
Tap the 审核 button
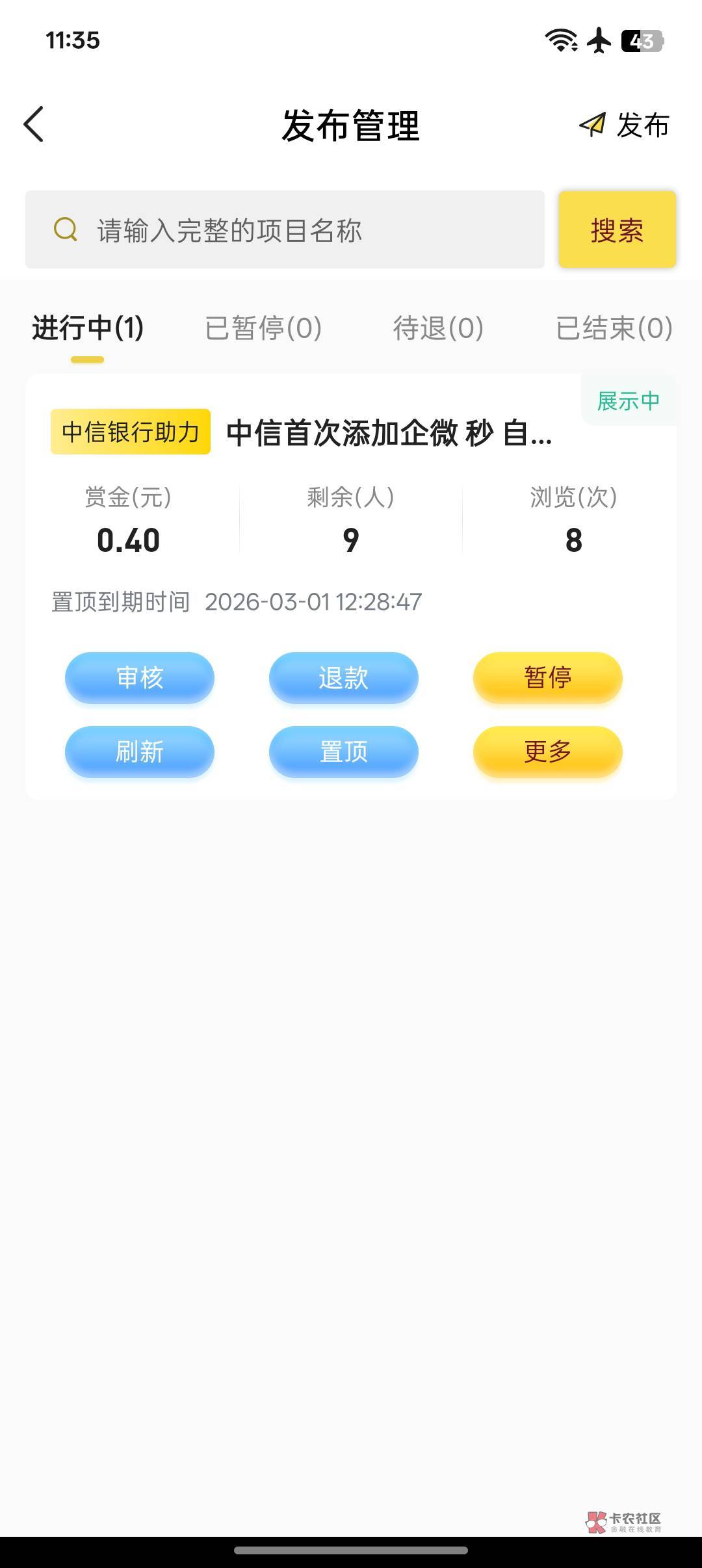140,677
